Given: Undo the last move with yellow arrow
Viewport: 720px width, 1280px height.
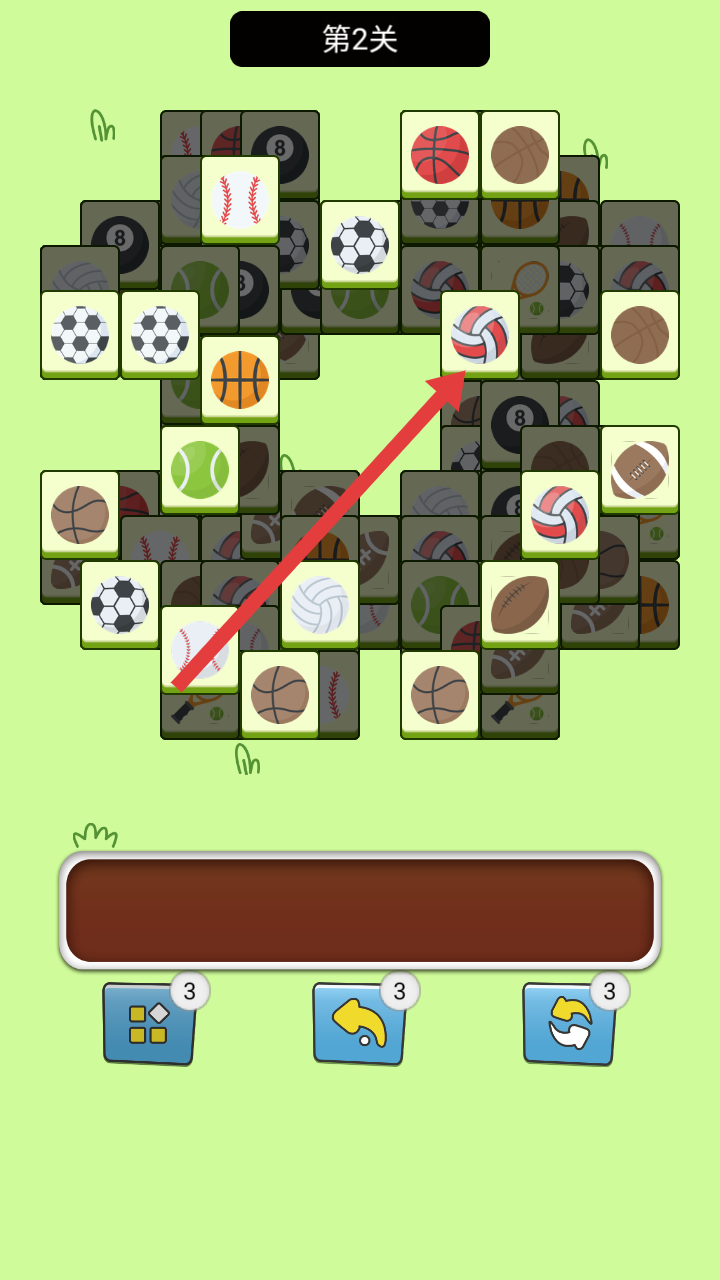Looking at the screenshot, I should click(x=360, y=1023).
